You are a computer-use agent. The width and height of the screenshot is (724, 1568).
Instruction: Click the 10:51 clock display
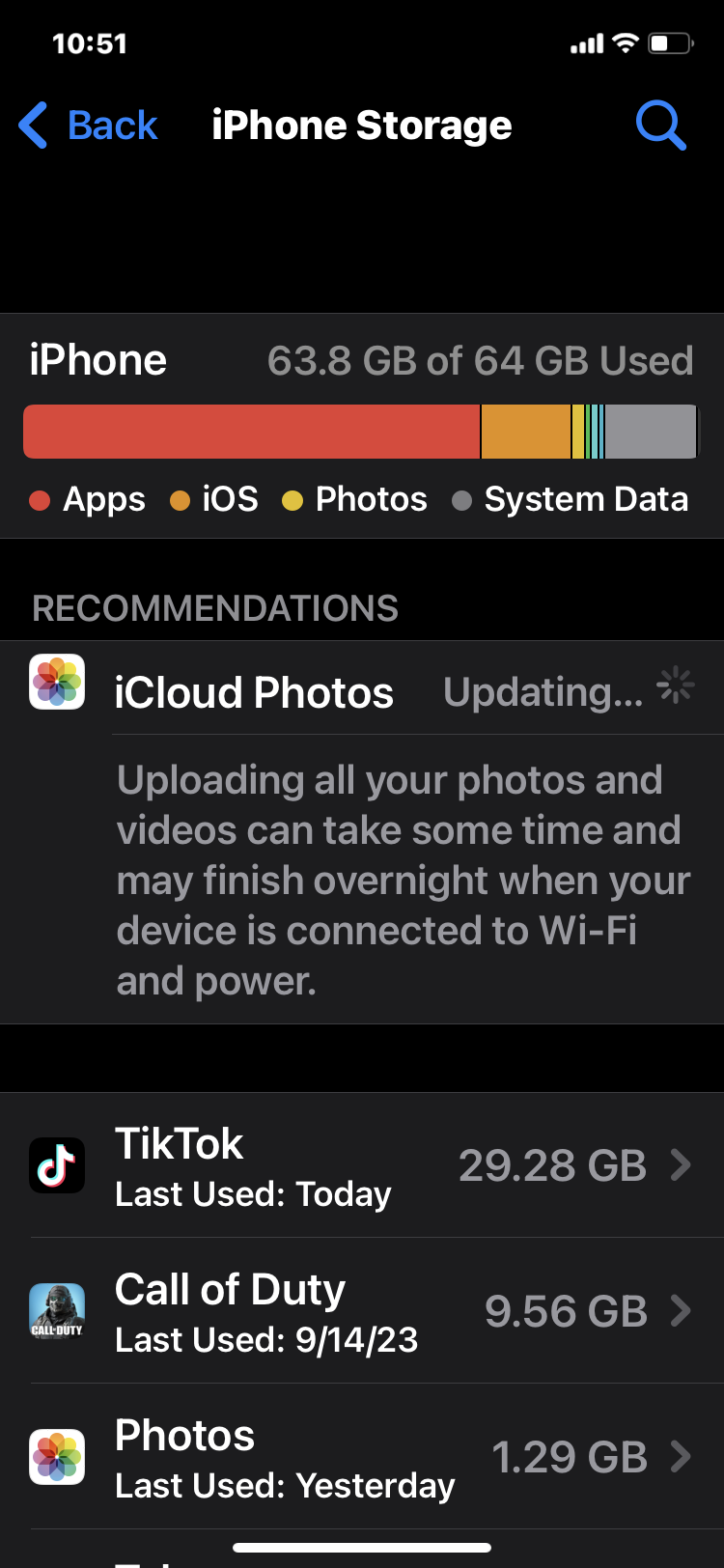90,42
